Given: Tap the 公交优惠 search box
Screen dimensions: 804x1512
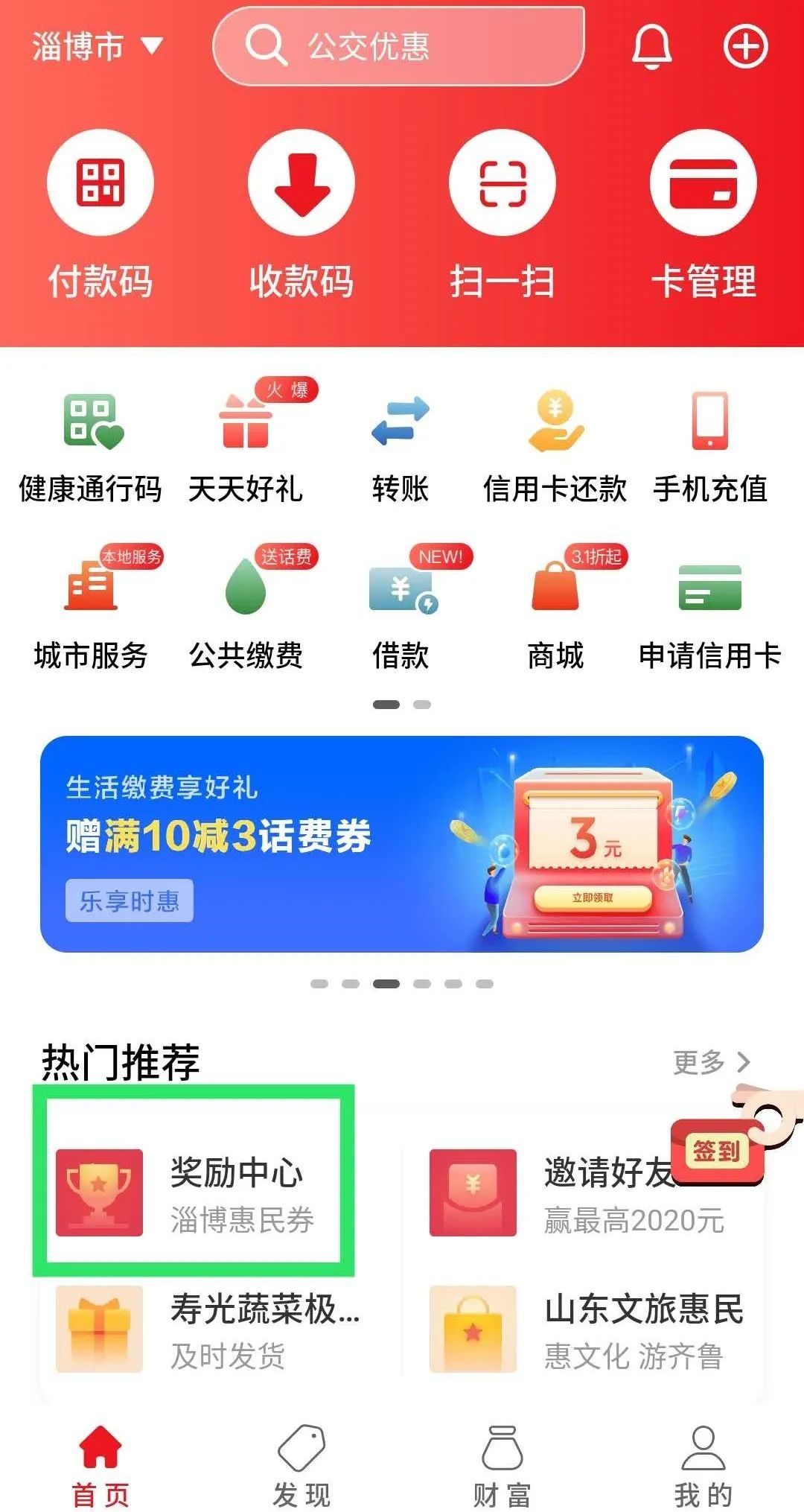Looking at the screenshot, I should pos(398,46).
